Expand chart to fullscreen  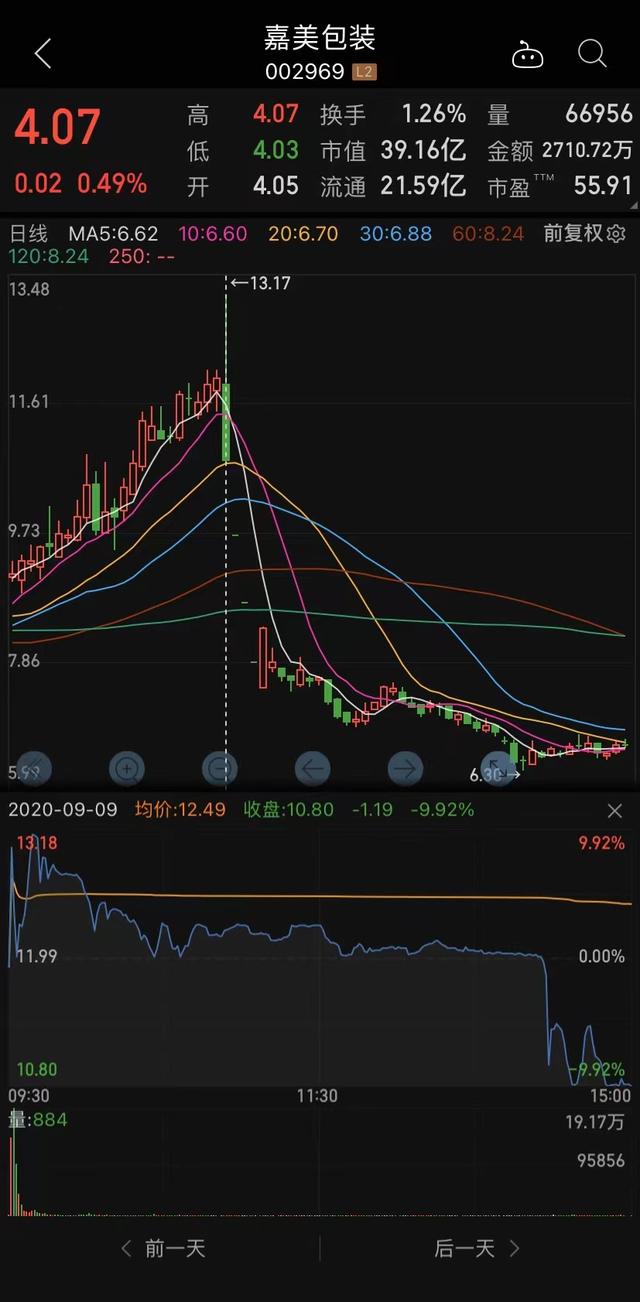click(x=497, y=768)
